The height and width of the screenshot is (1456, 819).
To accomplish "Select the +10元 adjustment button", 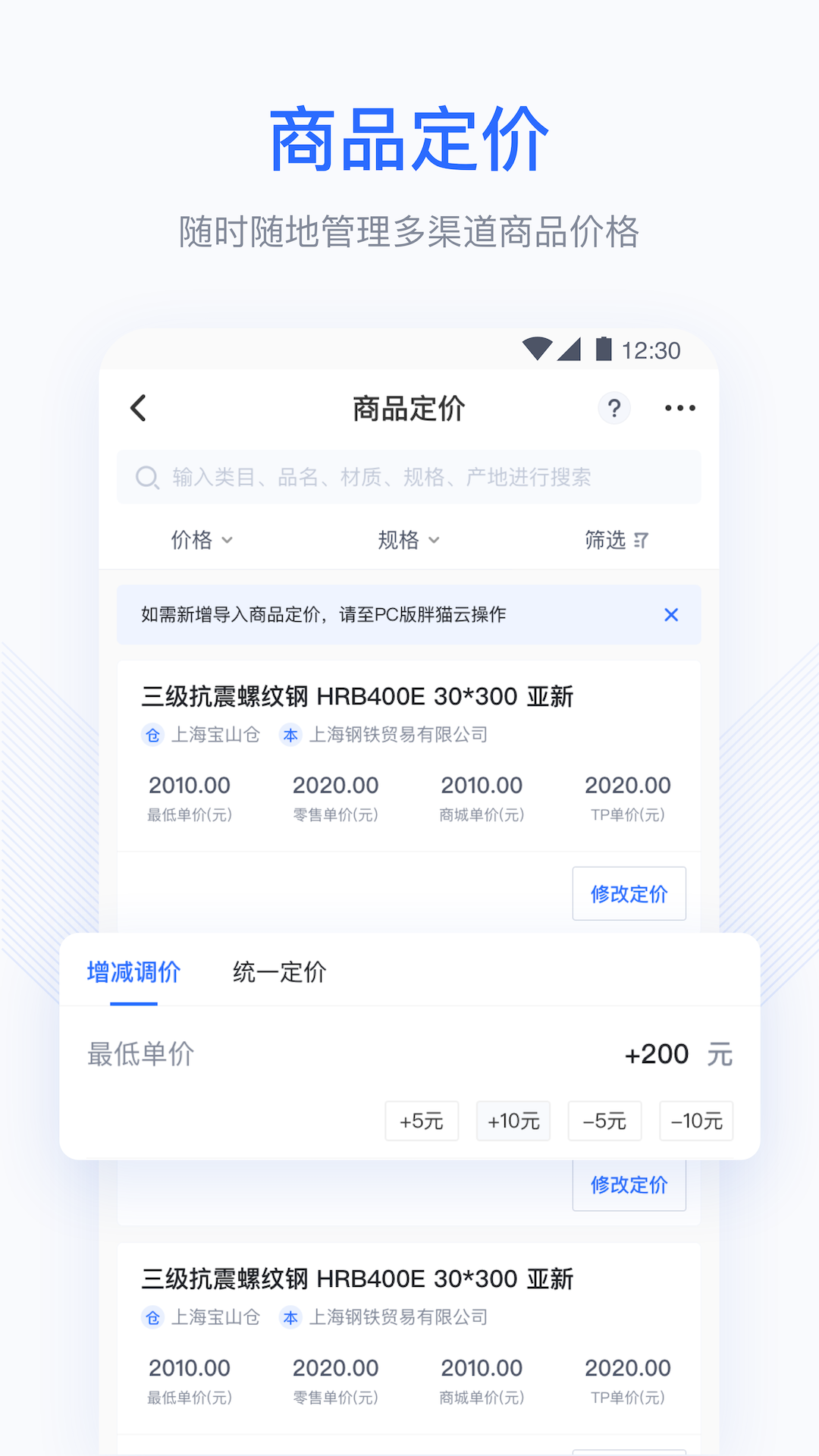I will (x=513, y=1121).
